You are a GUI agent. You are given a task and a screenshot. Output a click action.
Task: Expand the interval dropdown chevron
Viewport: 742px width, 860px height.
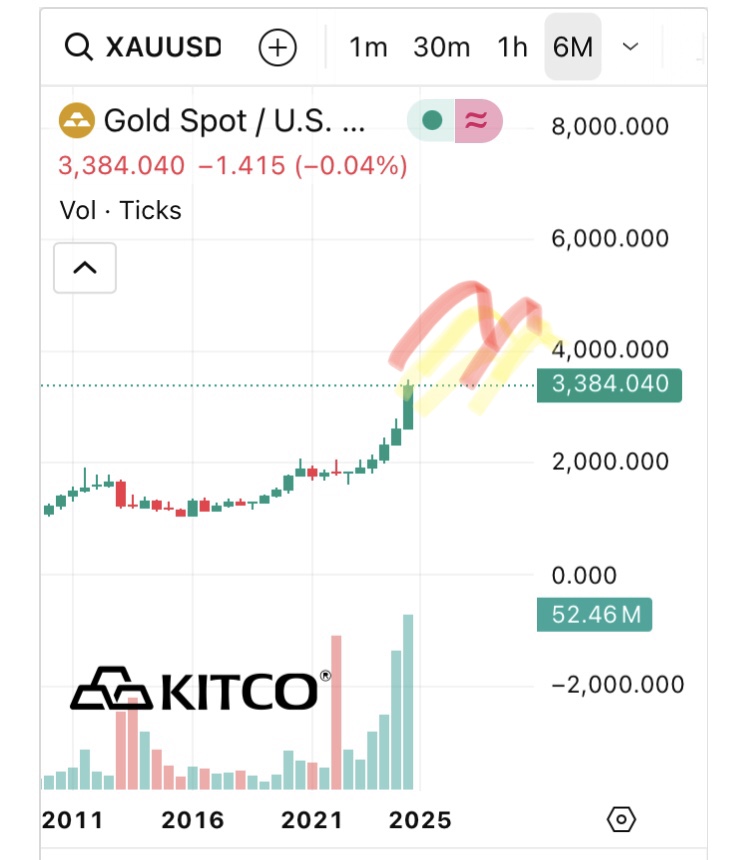tap(630, 47)
